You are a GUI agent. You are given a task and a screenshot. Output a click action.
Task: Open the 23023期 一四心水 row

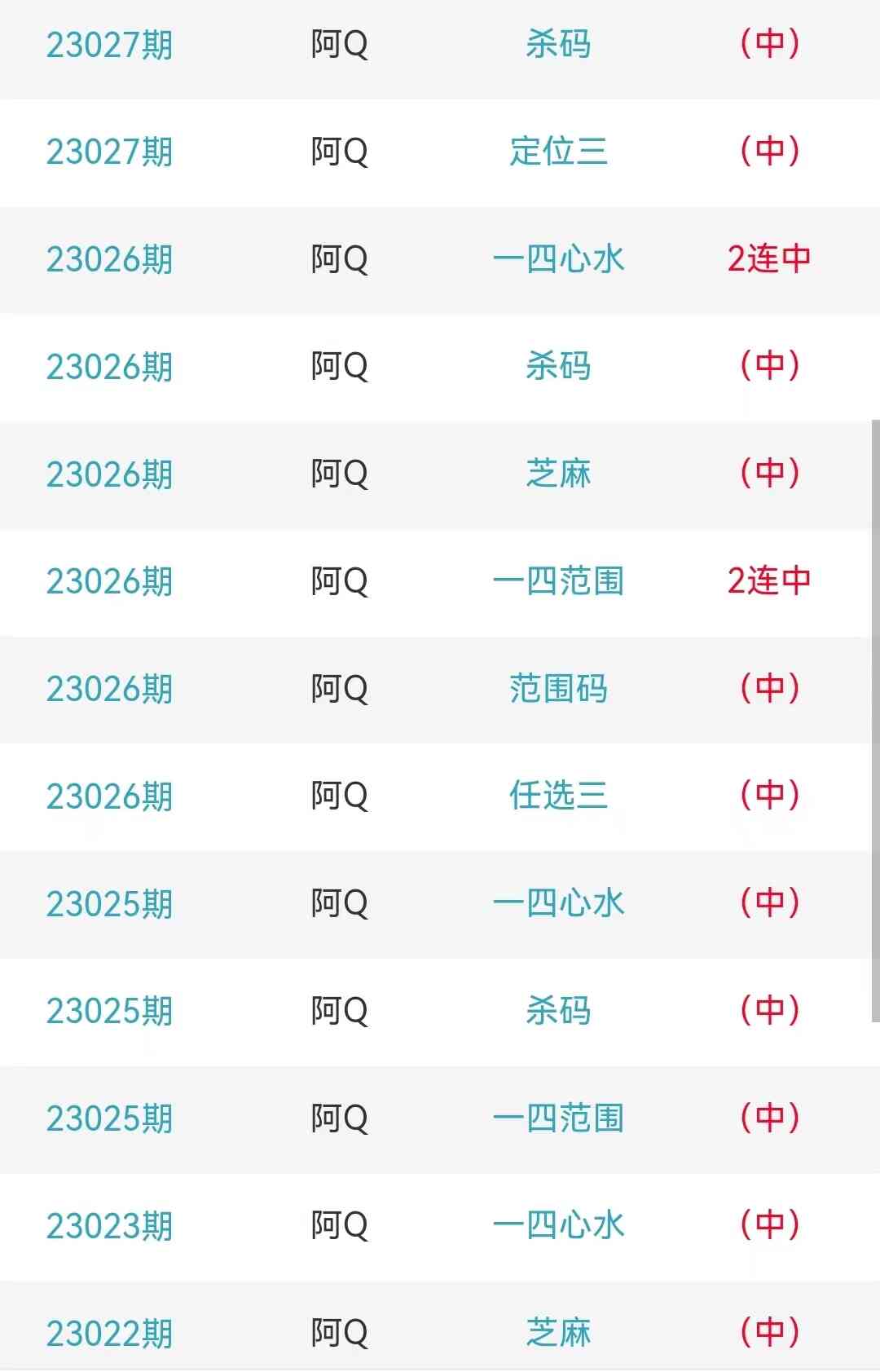558,1225
